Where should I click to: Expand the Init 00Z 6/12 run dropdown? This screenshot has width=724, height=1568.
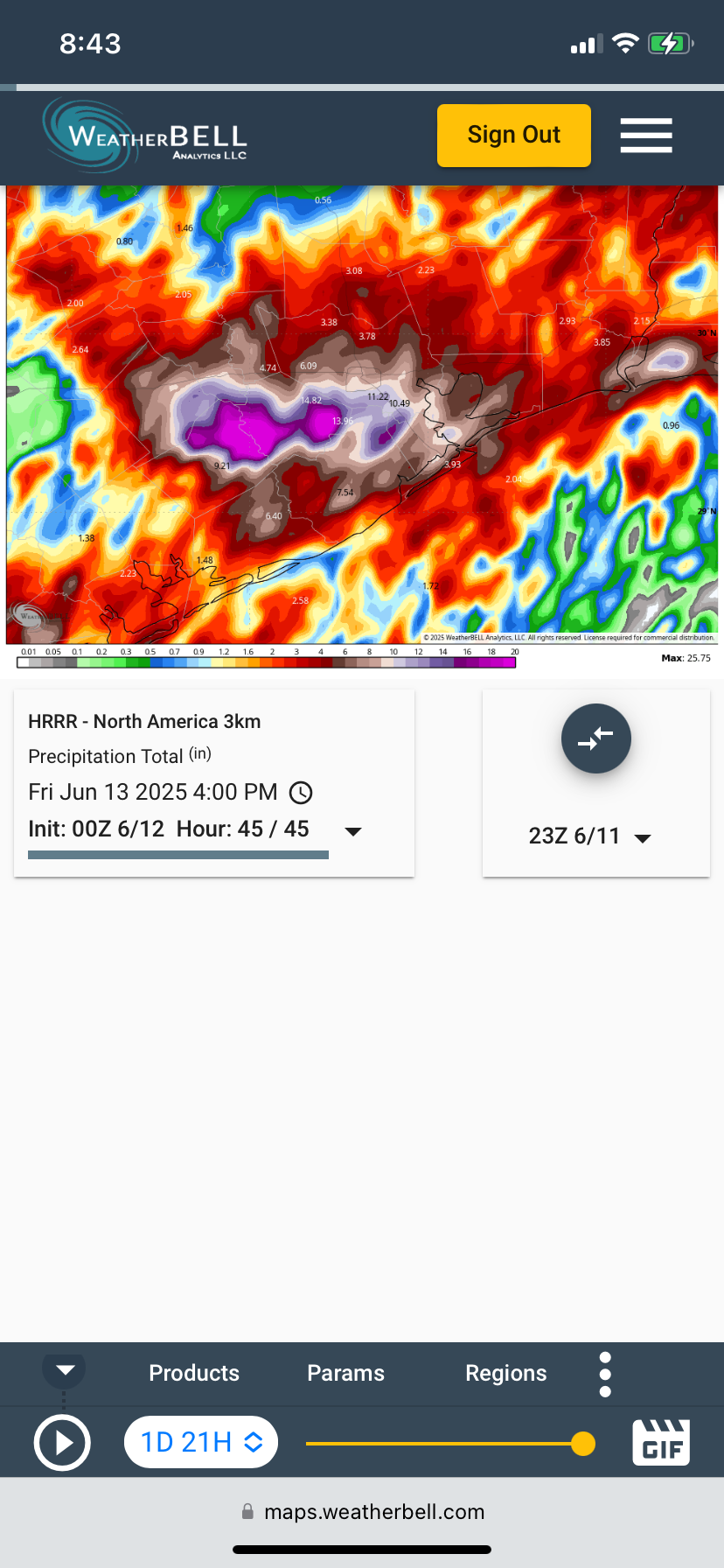click(x=353, y=831)
